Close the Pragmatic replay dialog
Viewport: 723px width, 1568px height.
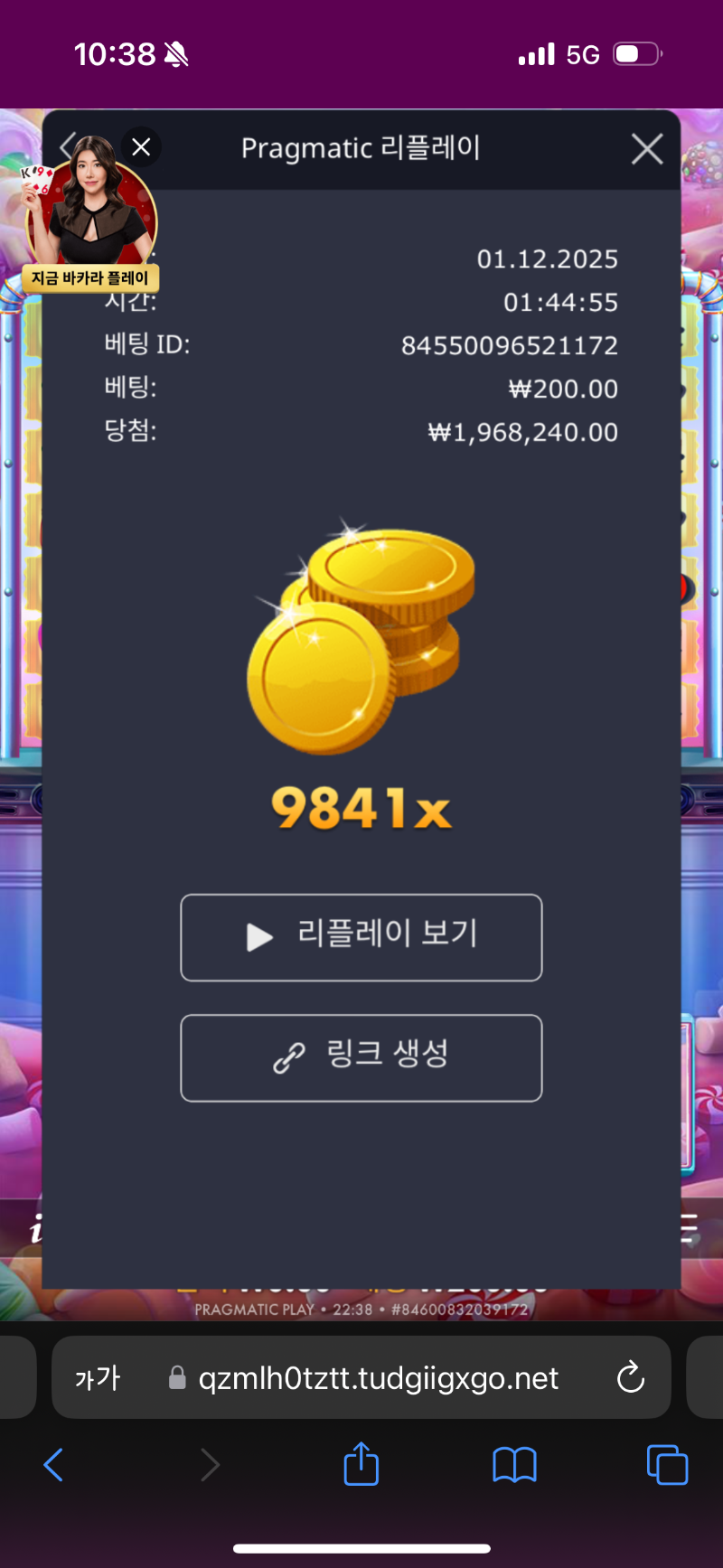pos(647,149)
